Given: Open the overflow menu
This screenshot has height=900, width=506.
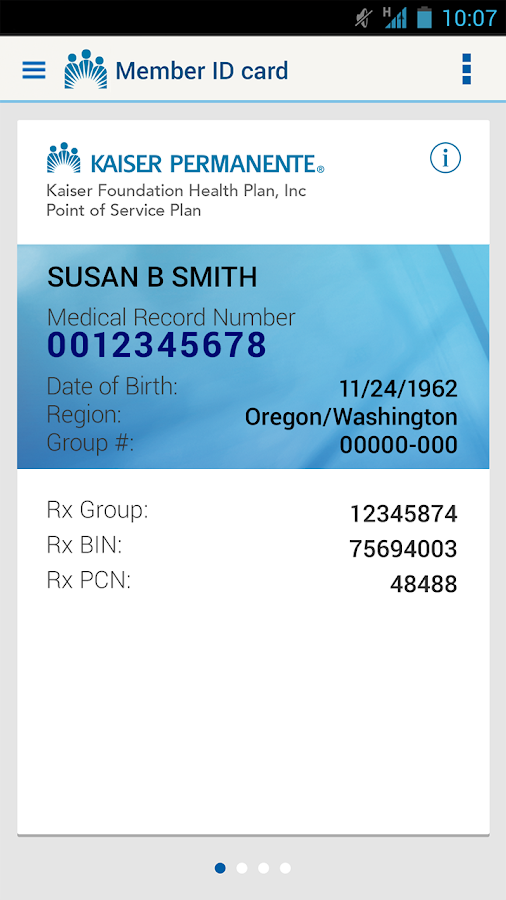Looking at the screenshot, I should point(466,69).
